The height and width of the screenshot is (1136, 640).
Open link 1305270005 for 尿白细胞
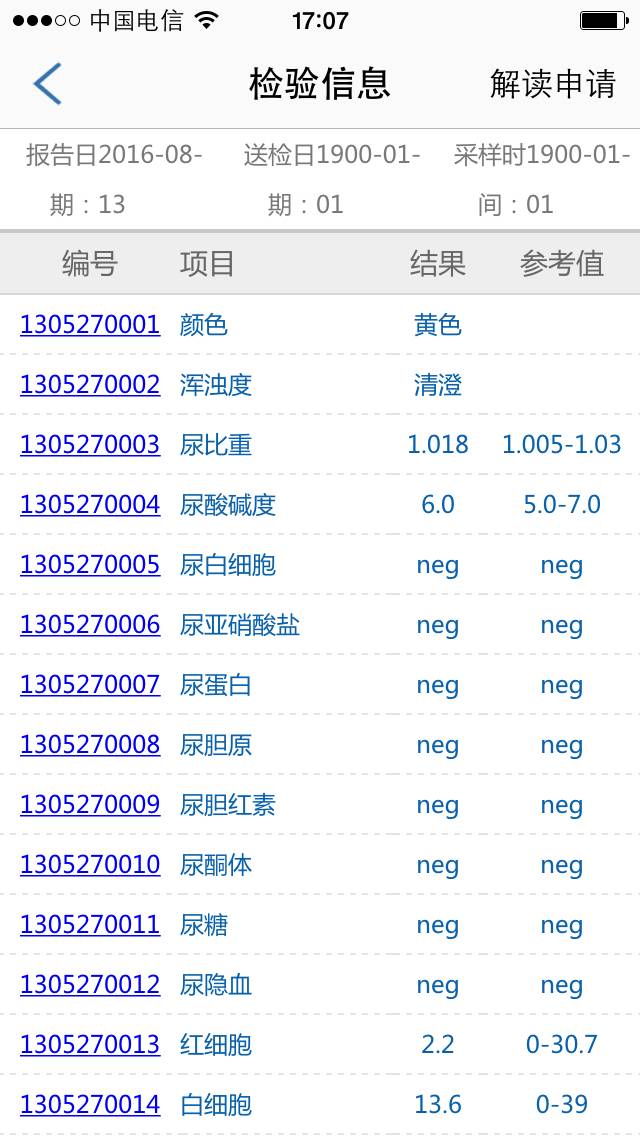coord(90,565)
